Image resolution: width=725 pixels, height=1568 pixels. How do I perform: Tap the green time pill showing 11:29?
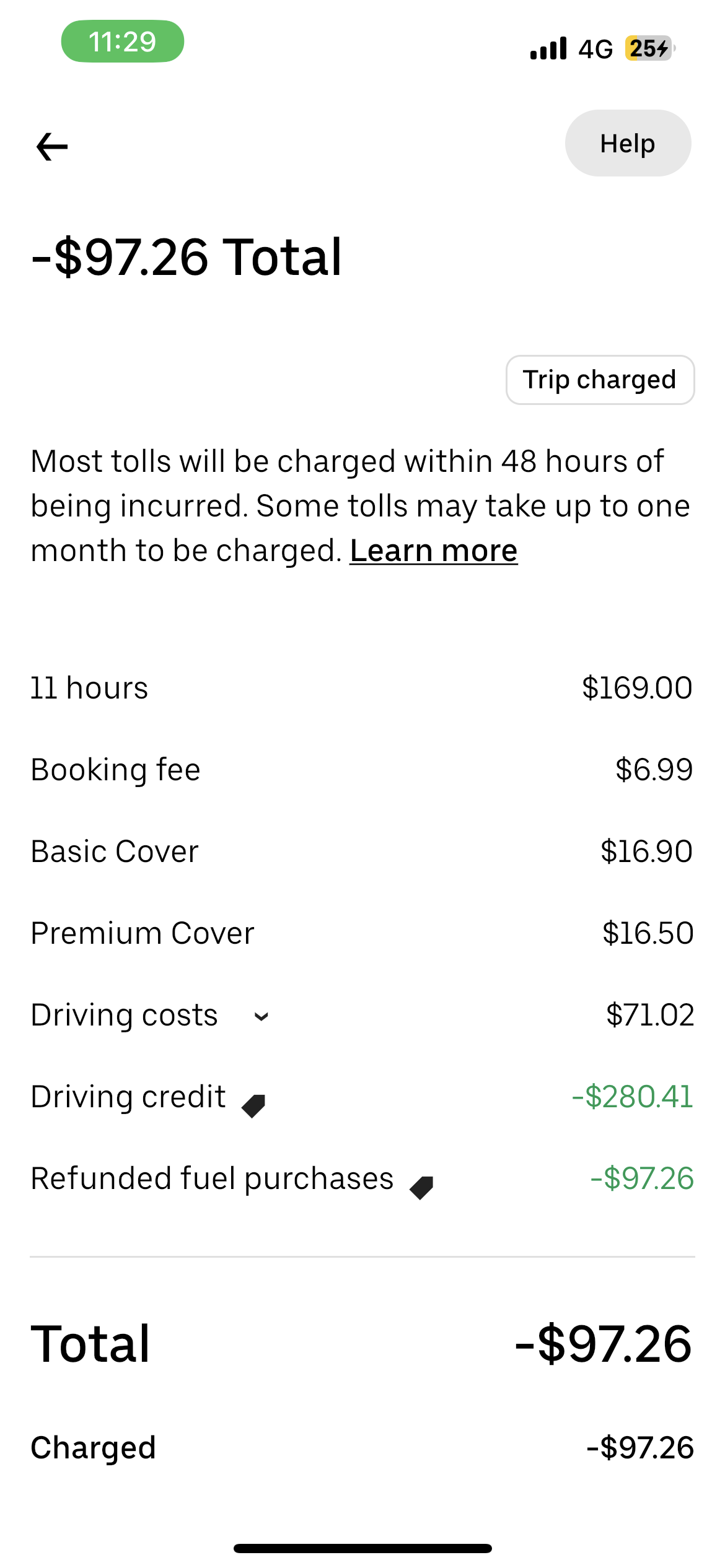coord(122,41)
